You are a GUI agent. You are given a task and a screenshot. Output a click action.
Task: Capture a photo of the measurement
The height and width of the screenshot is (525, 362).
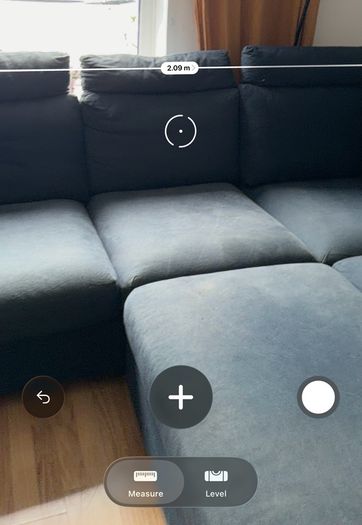[x=318, y=397]
